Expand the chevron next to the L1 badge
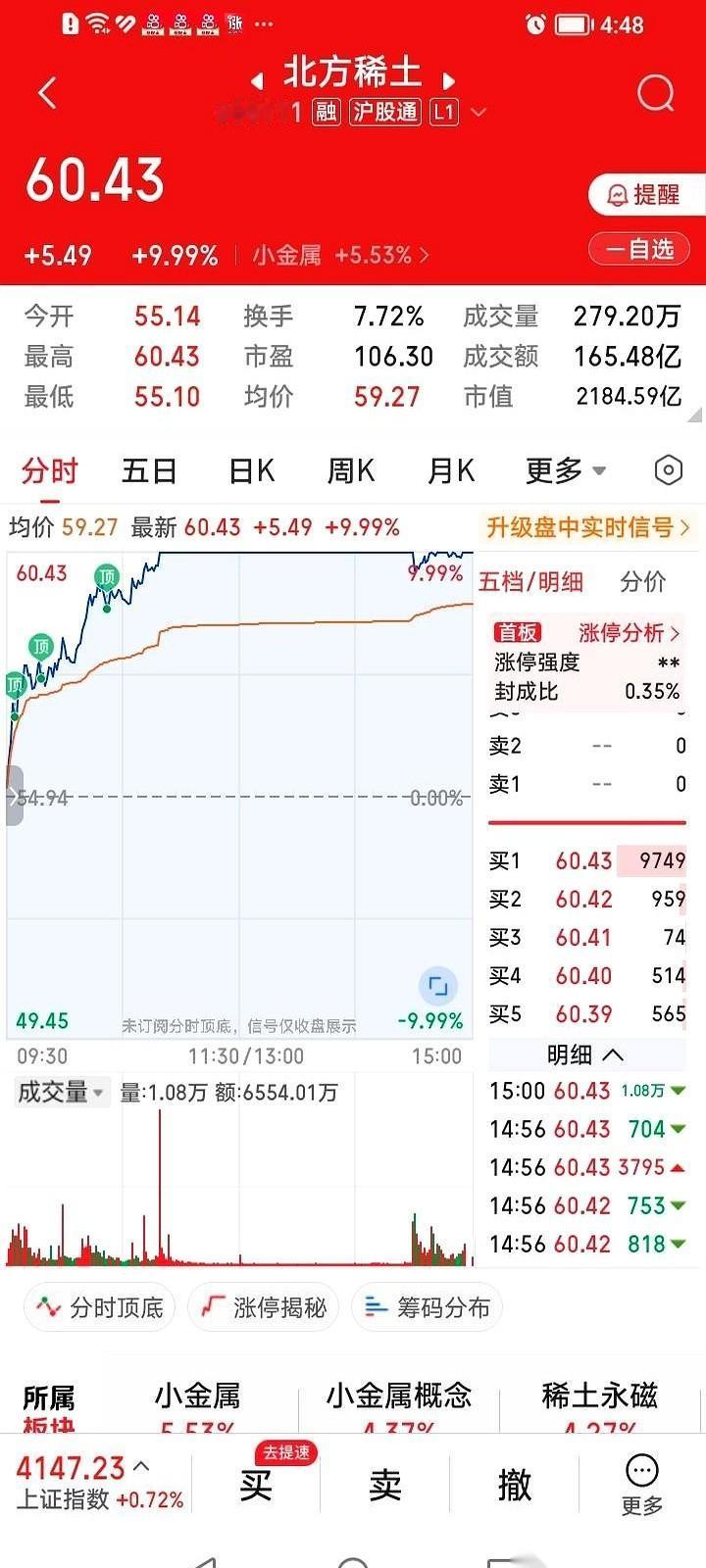The image size is (706, 1568). [x=478, y=112]
